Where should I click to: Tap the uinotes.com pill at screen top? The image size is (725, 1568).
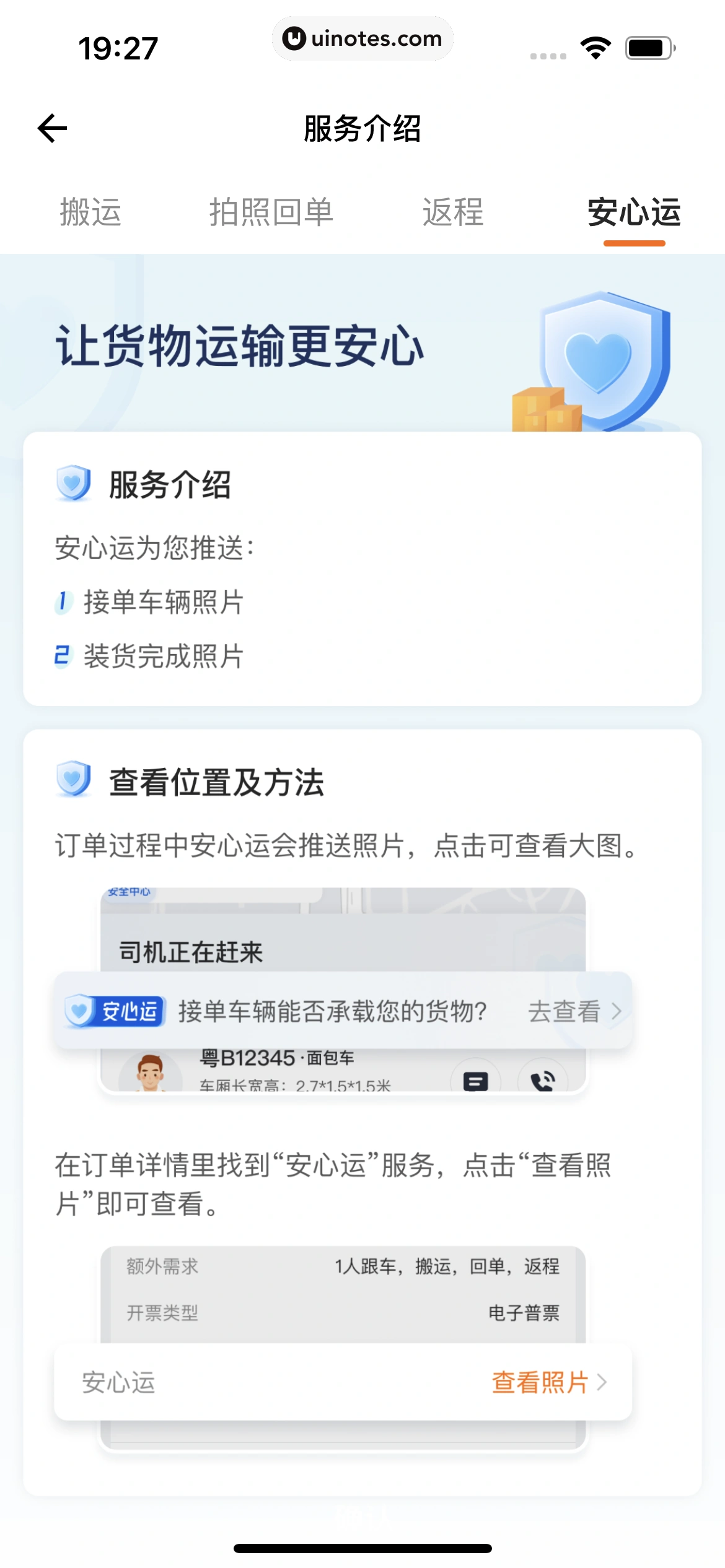(362, 38)
